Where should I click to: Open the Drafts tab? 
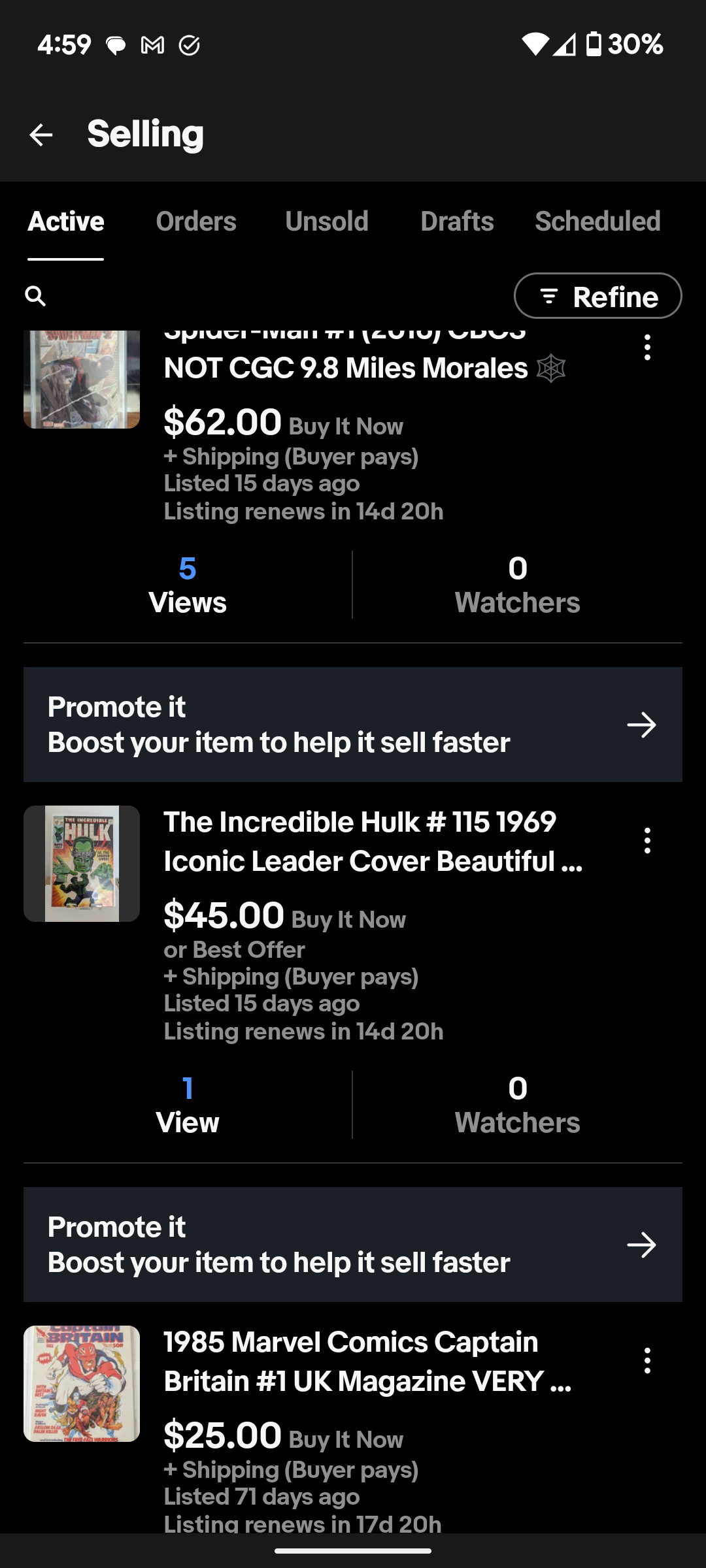pos(456,221)
